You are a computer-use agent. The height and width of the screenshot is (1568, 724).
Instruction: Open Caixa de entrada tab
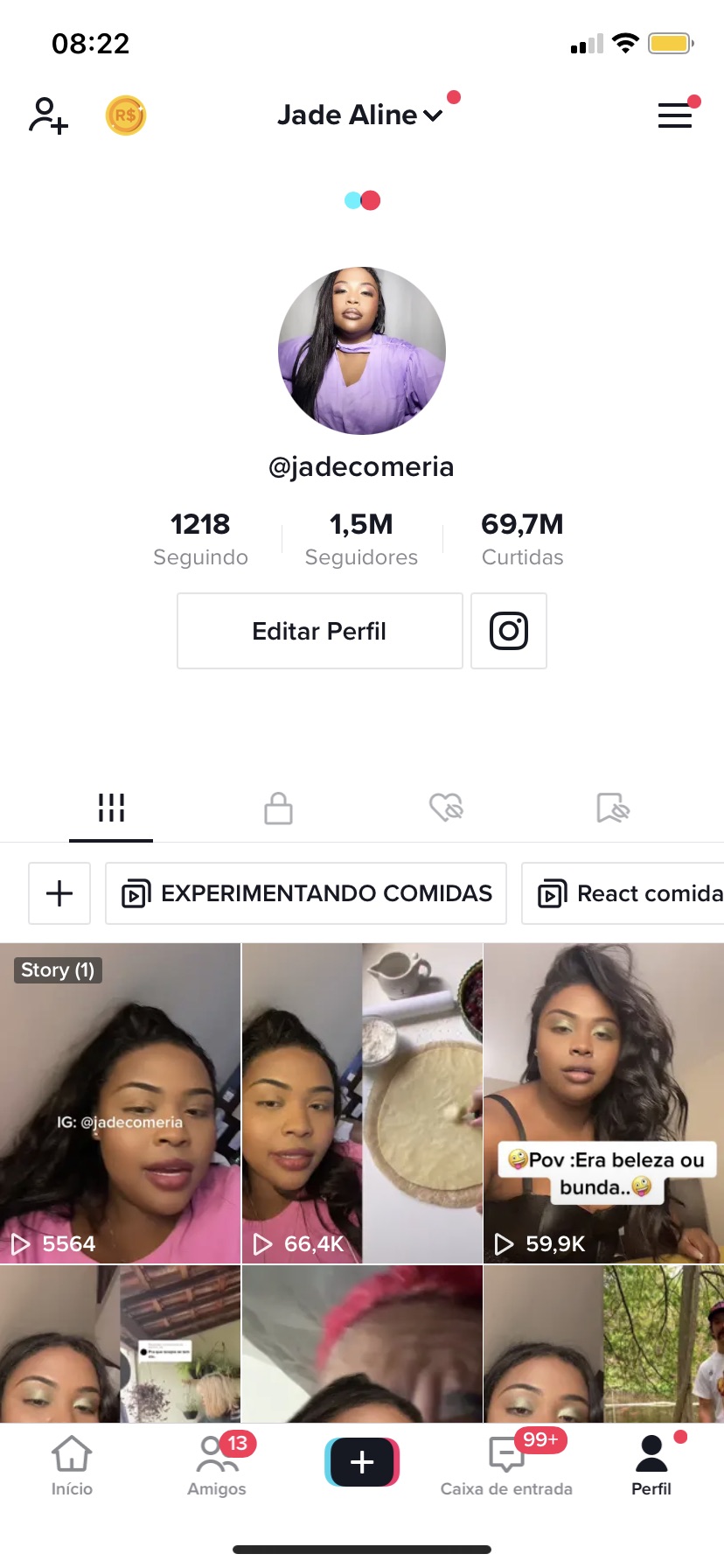point(506,1465)
